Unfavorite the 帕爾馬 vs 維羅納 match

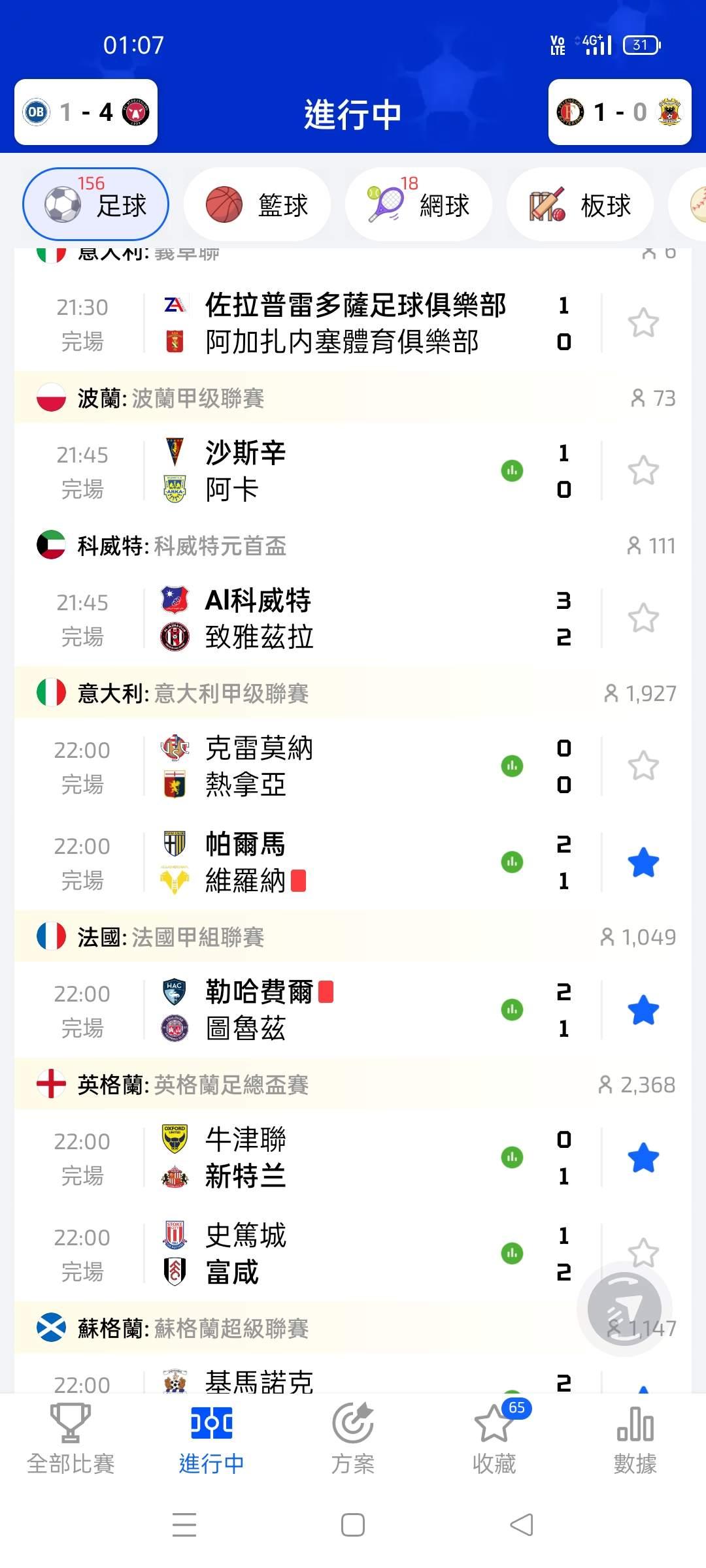(x=643, y=862)
